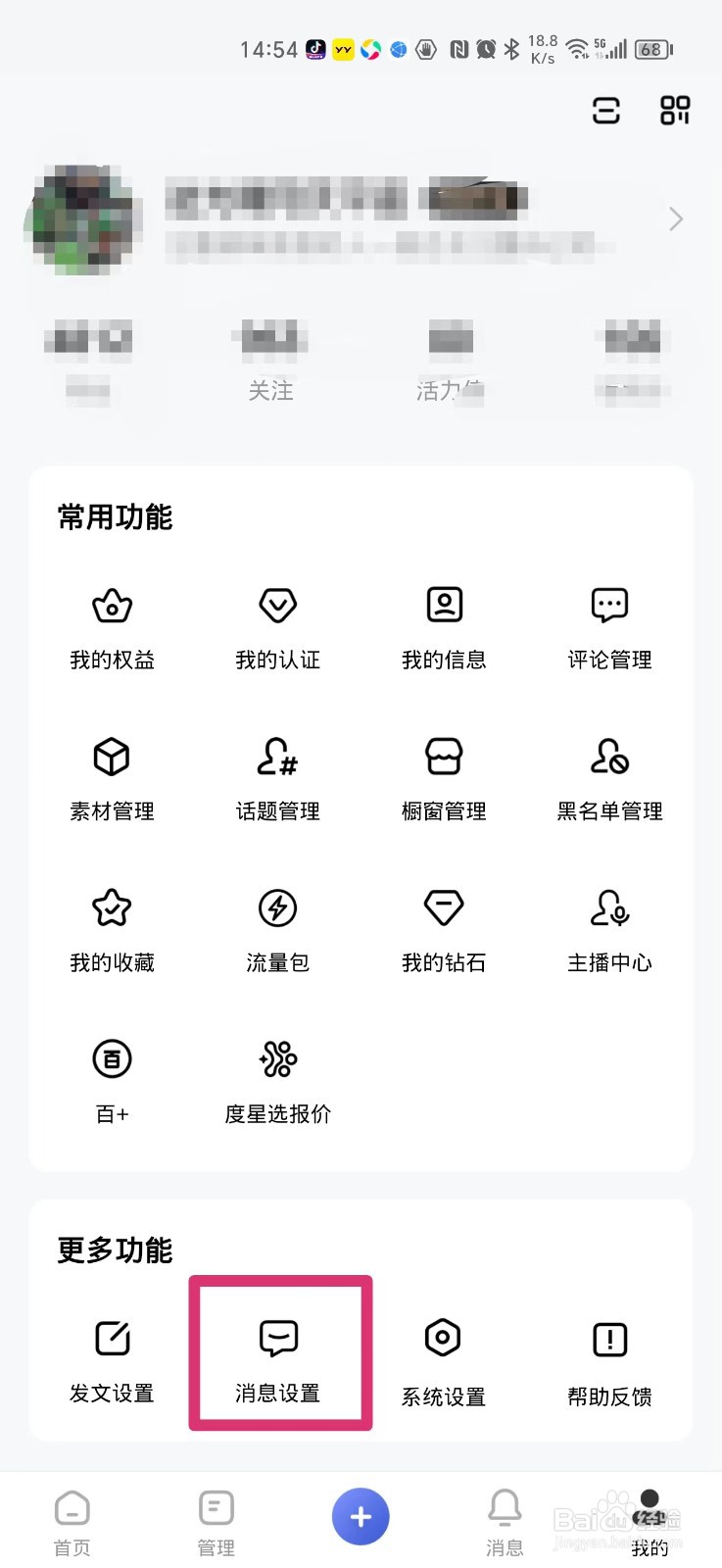Switch to the 管理 (Manage) tab
The image size is (722, 1568).
coord(216,1519)
